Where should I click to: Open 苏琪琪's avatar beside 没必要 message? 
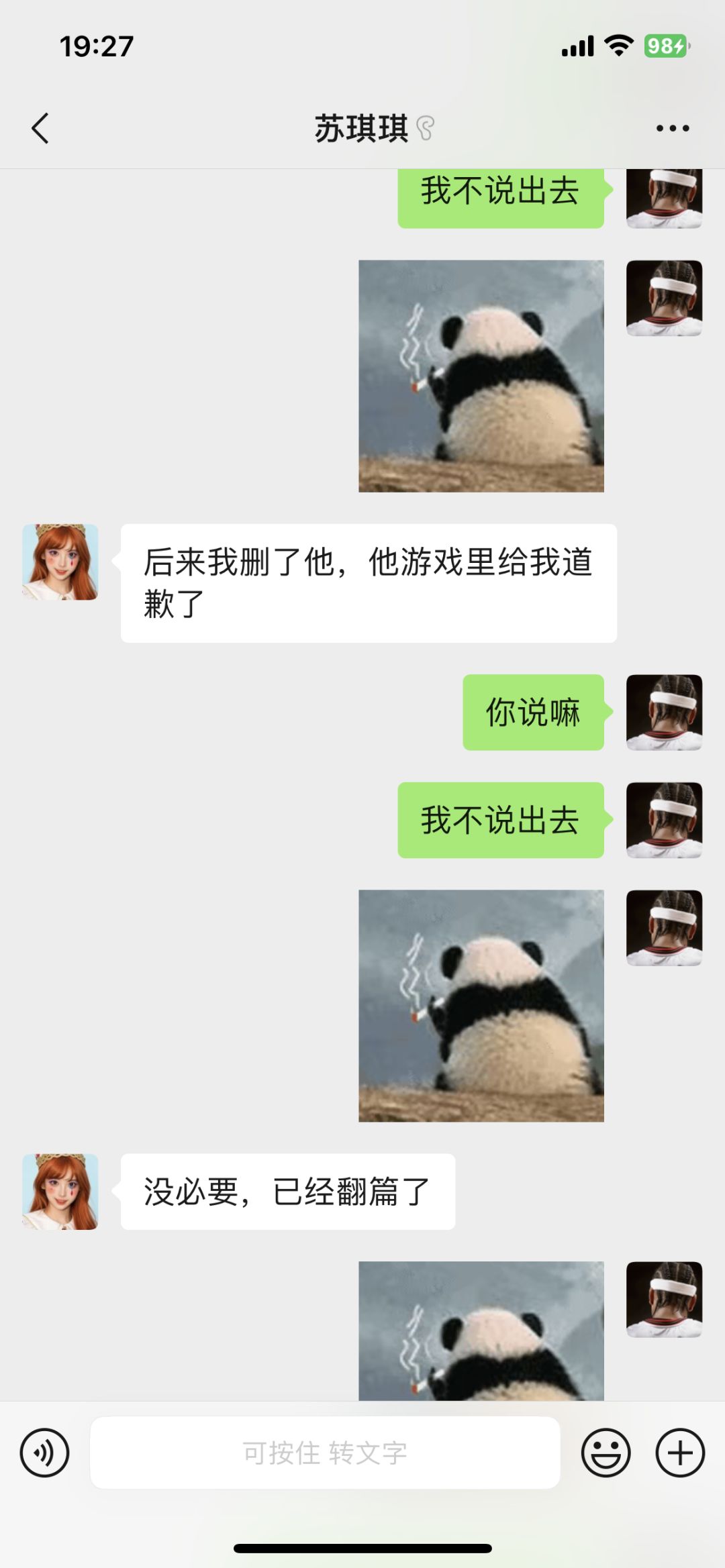(x=60, y=1192)
